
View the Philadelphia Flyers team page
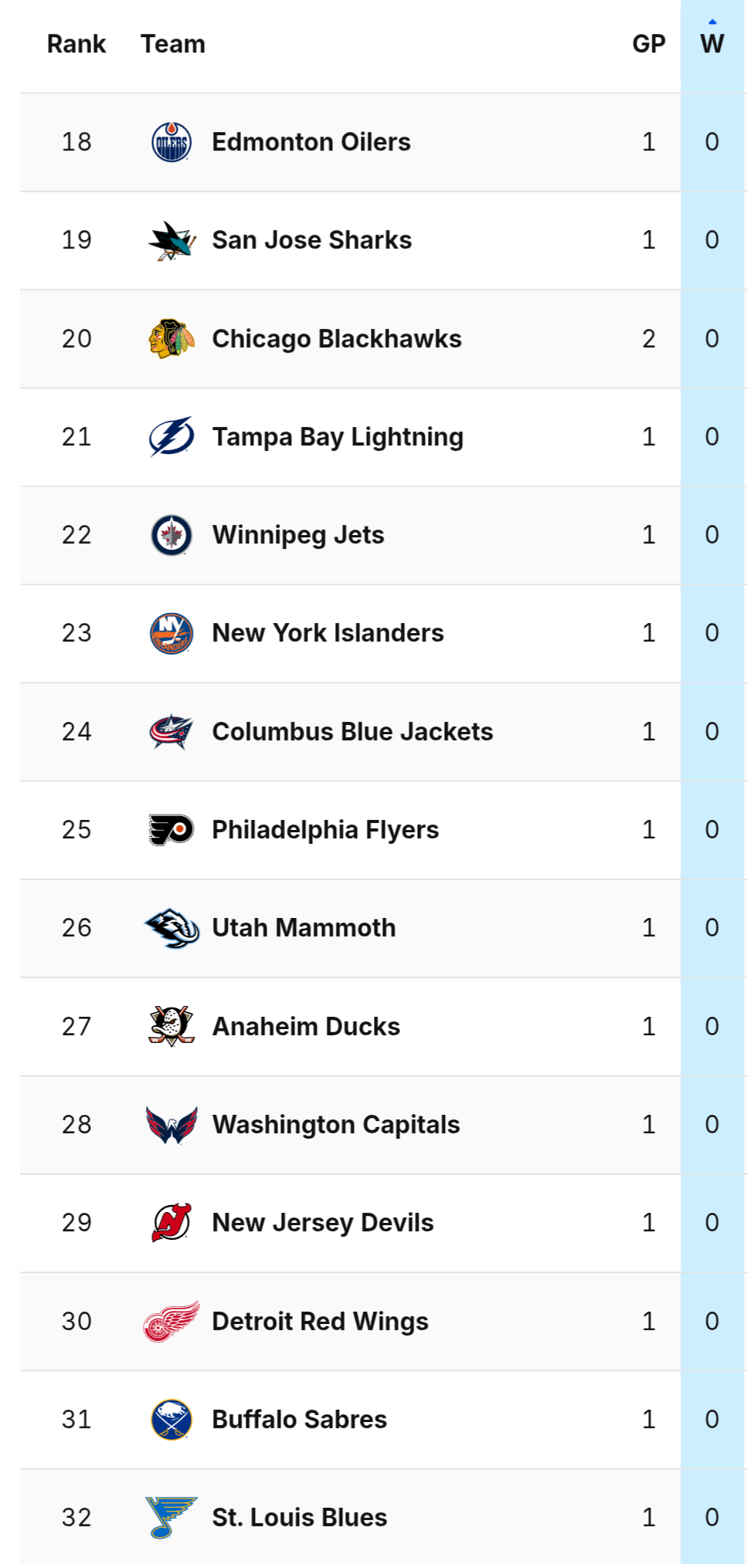(x=325, y=830)
